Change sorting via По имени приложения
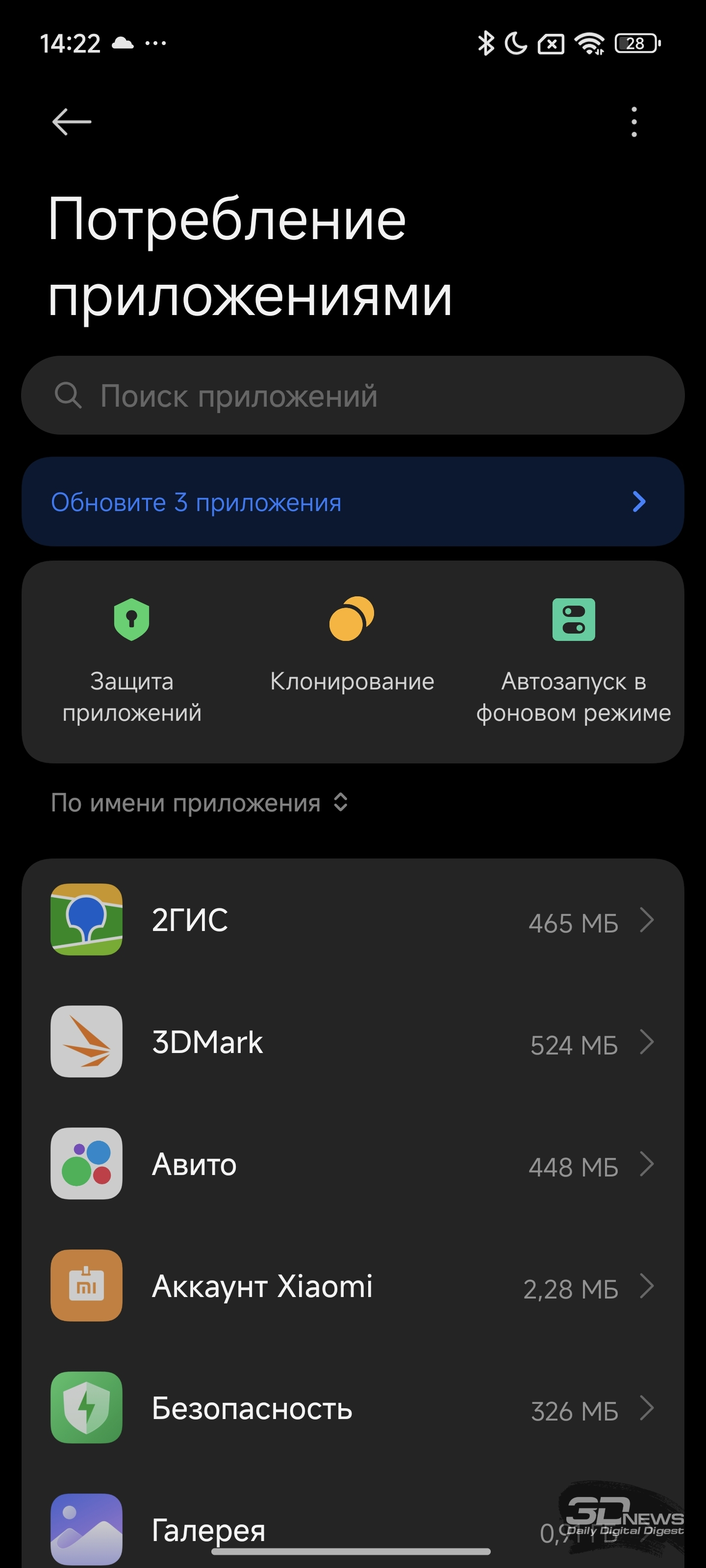The image size is (706, 1568). pyautogui.click(x=200, y=803)
